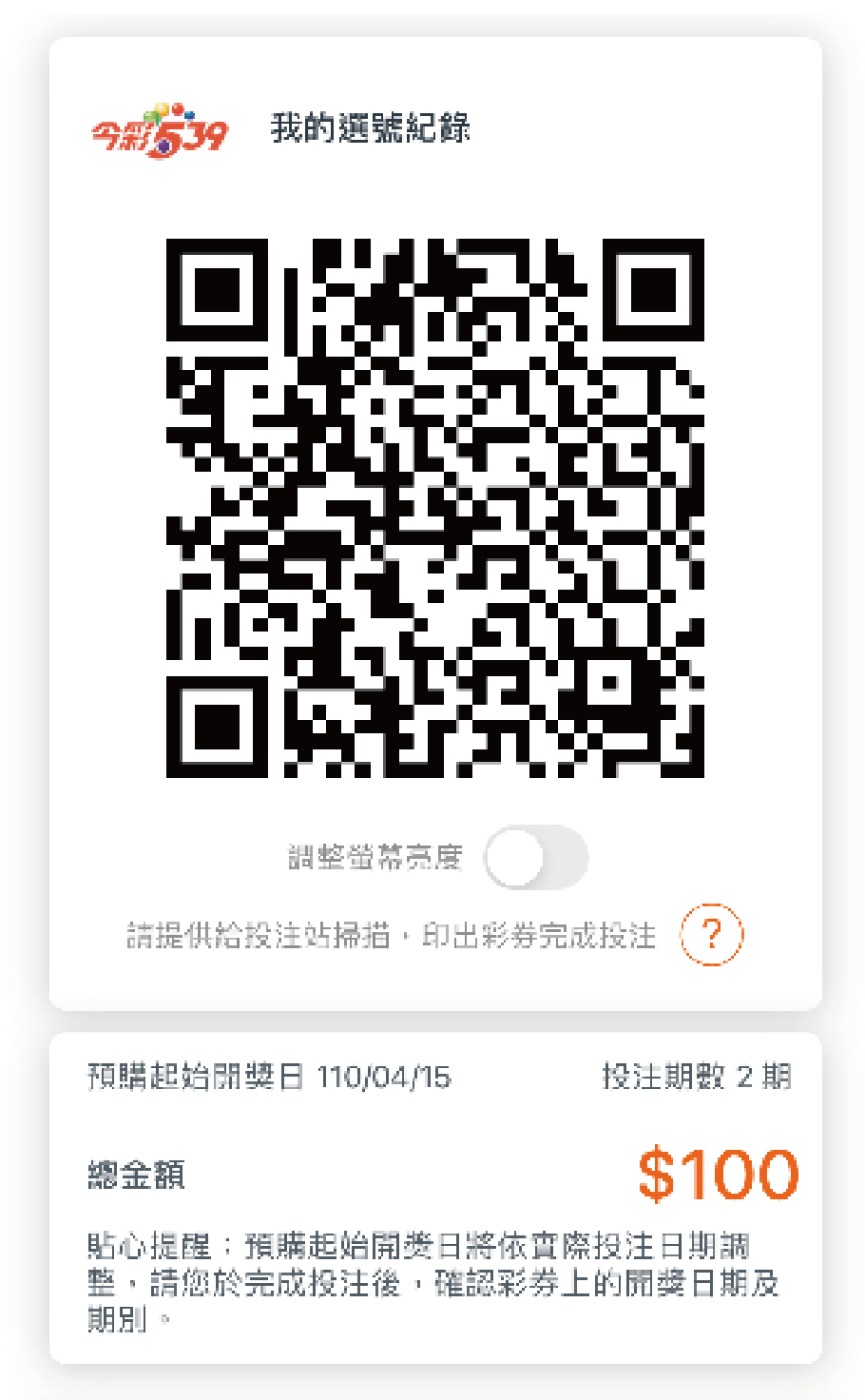Tap the center of the betting QR code
The image size is (865, 1400).
point(432,509)
